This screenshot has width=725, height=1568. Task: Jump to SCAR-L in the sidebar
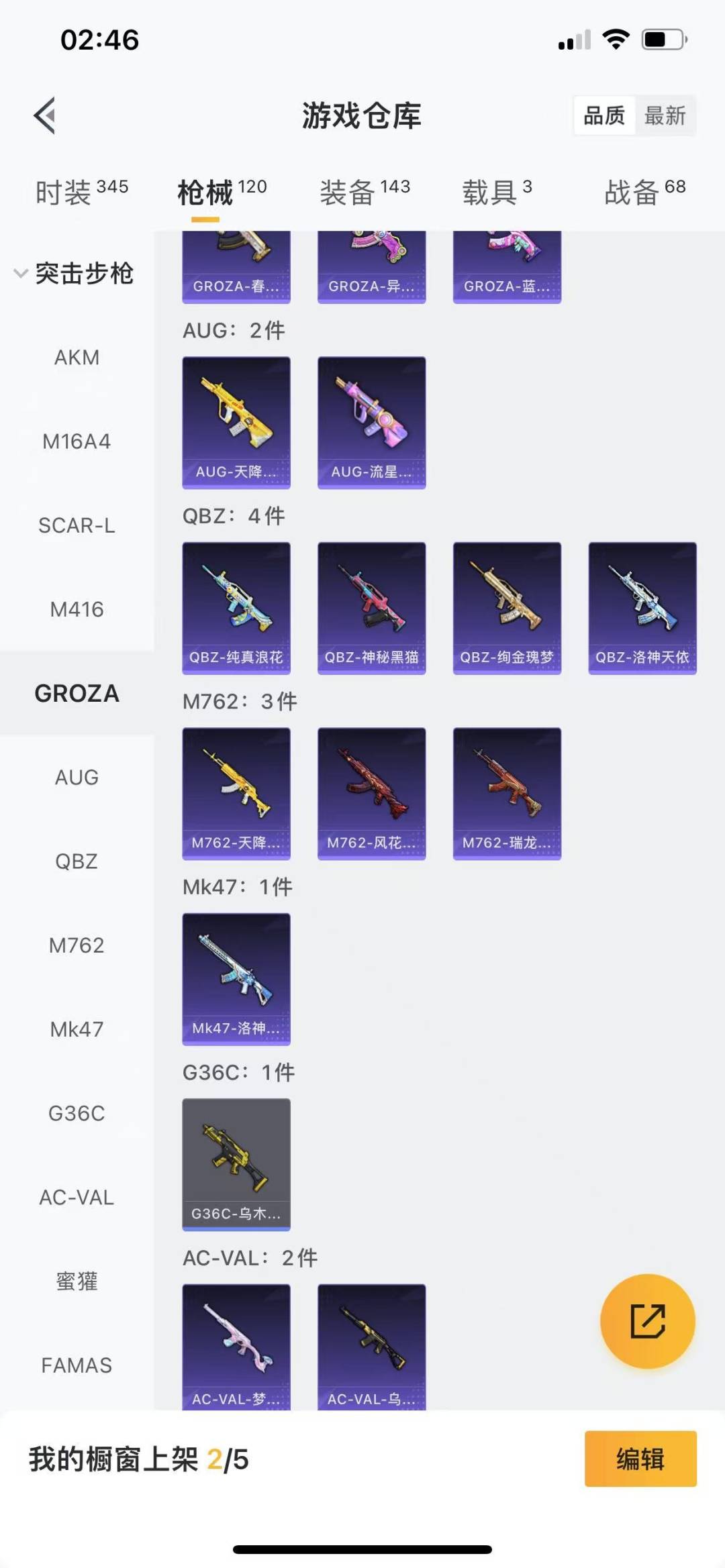coord(77,525)
